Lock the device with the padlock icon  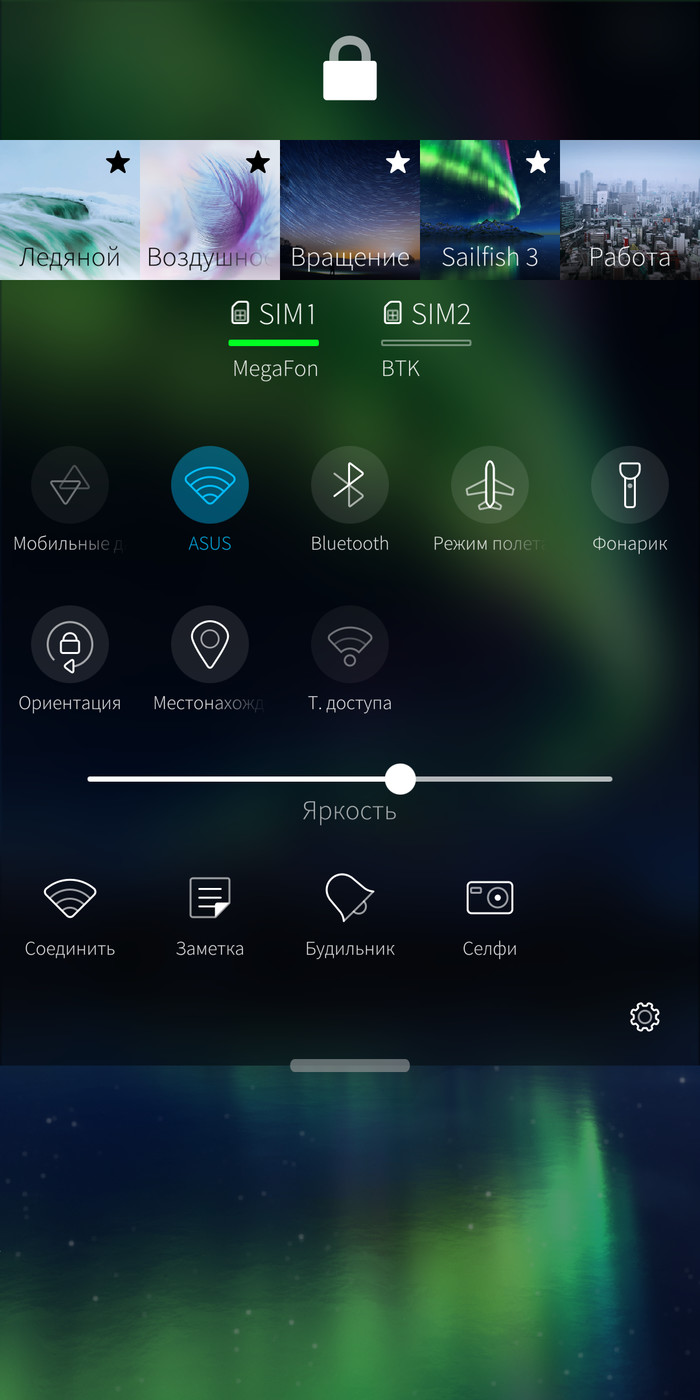350,68
